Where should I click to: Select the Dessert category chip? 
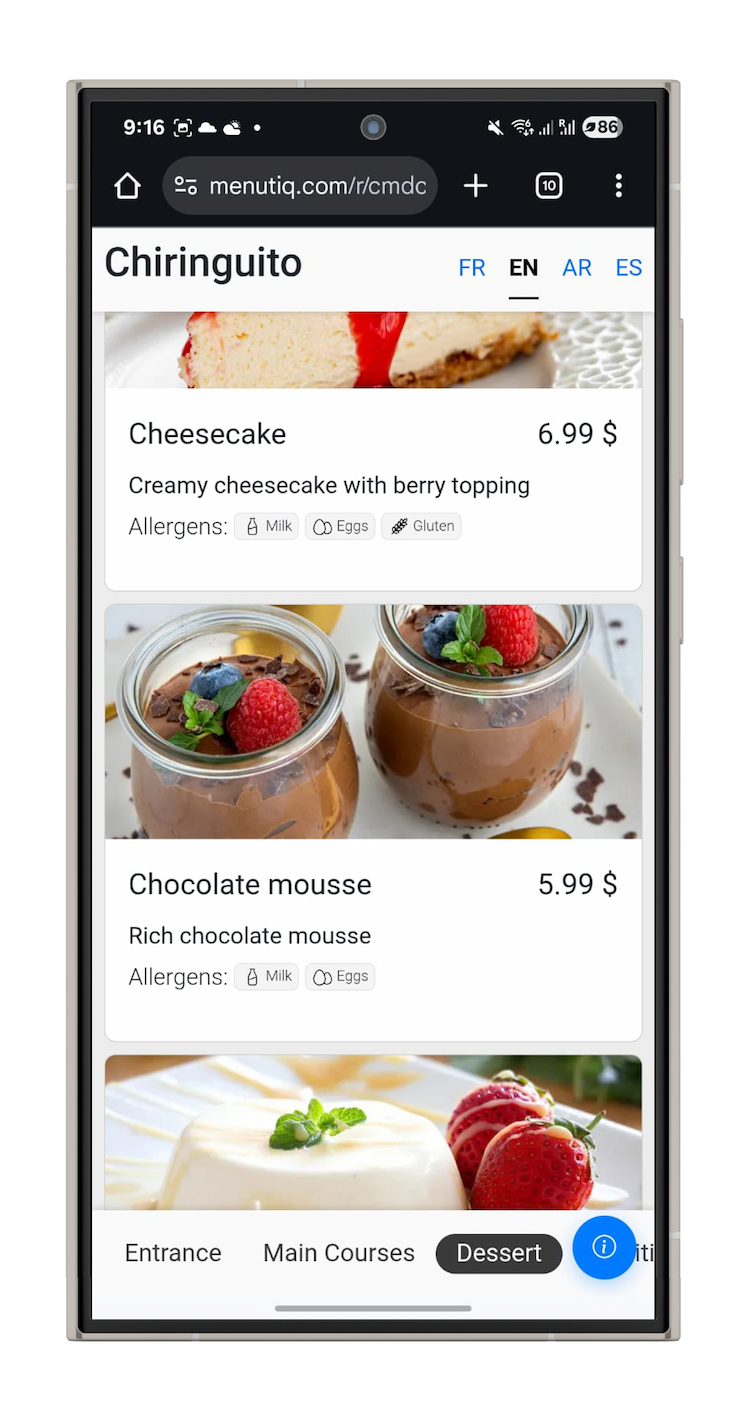(498, 1253)
